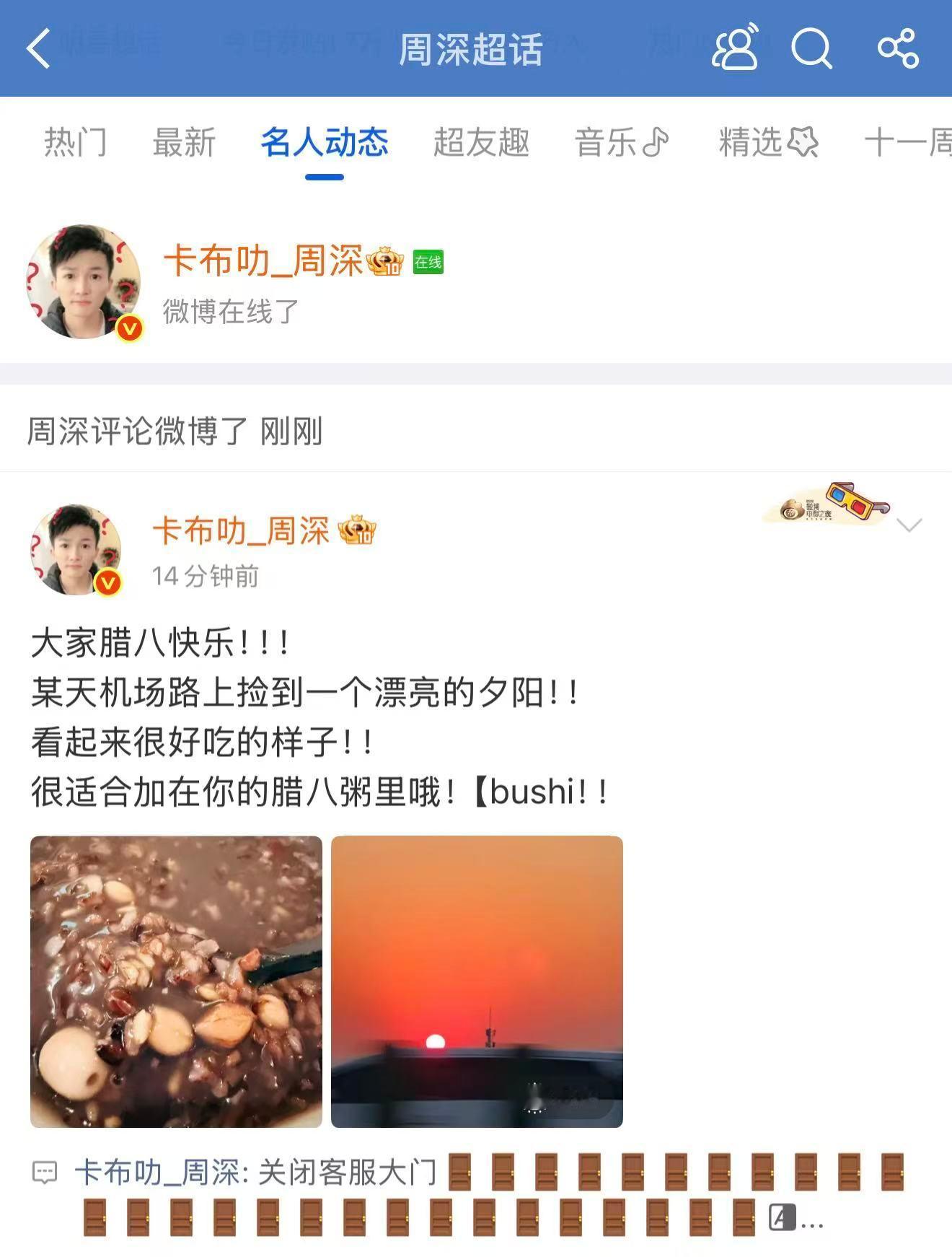Switch to the 最新 tab
Viewport: 952px width, 1257px height.
(x=182, y=143)
